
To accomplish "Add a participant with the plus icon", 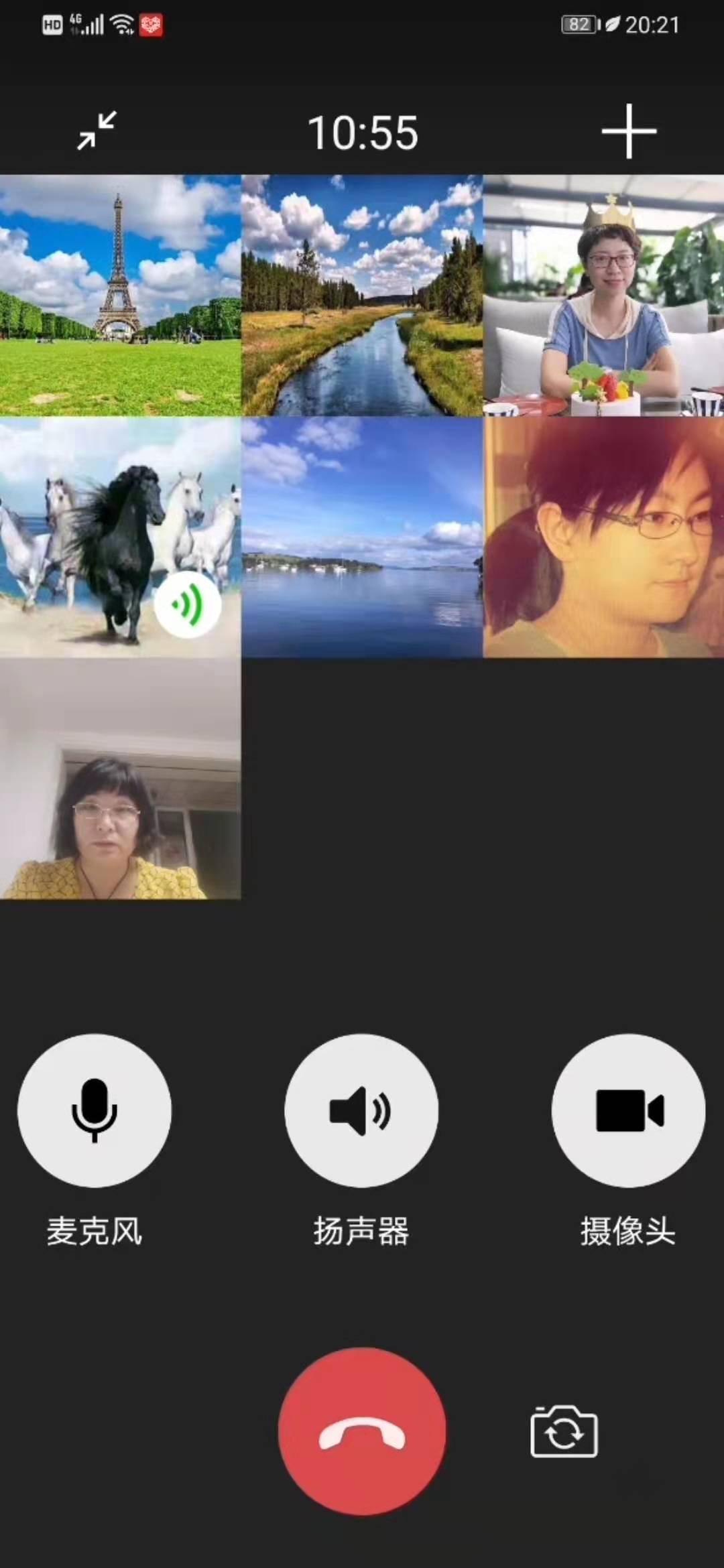I will pos(628,131).
